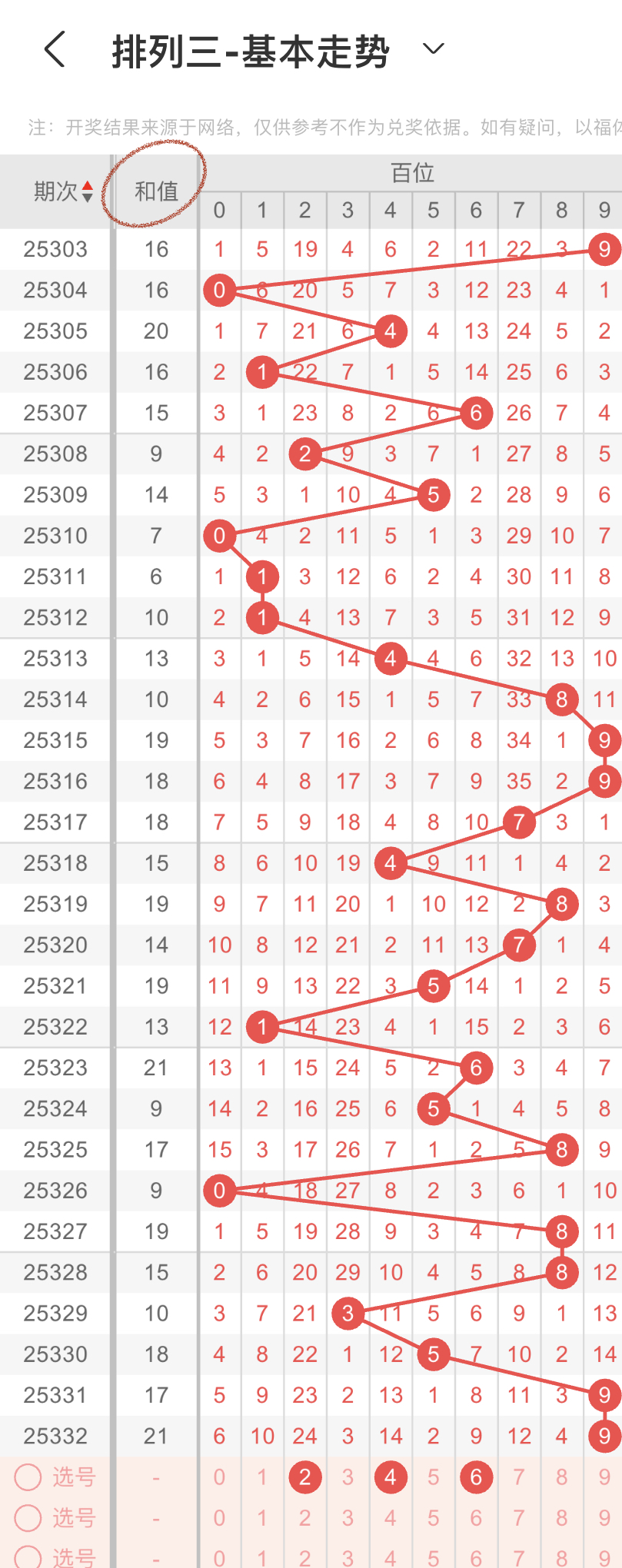This screenshot has height=1568, width=622.
Task: Choose number 3 in the second 选号 row
Action: (x=348, y=1517)
